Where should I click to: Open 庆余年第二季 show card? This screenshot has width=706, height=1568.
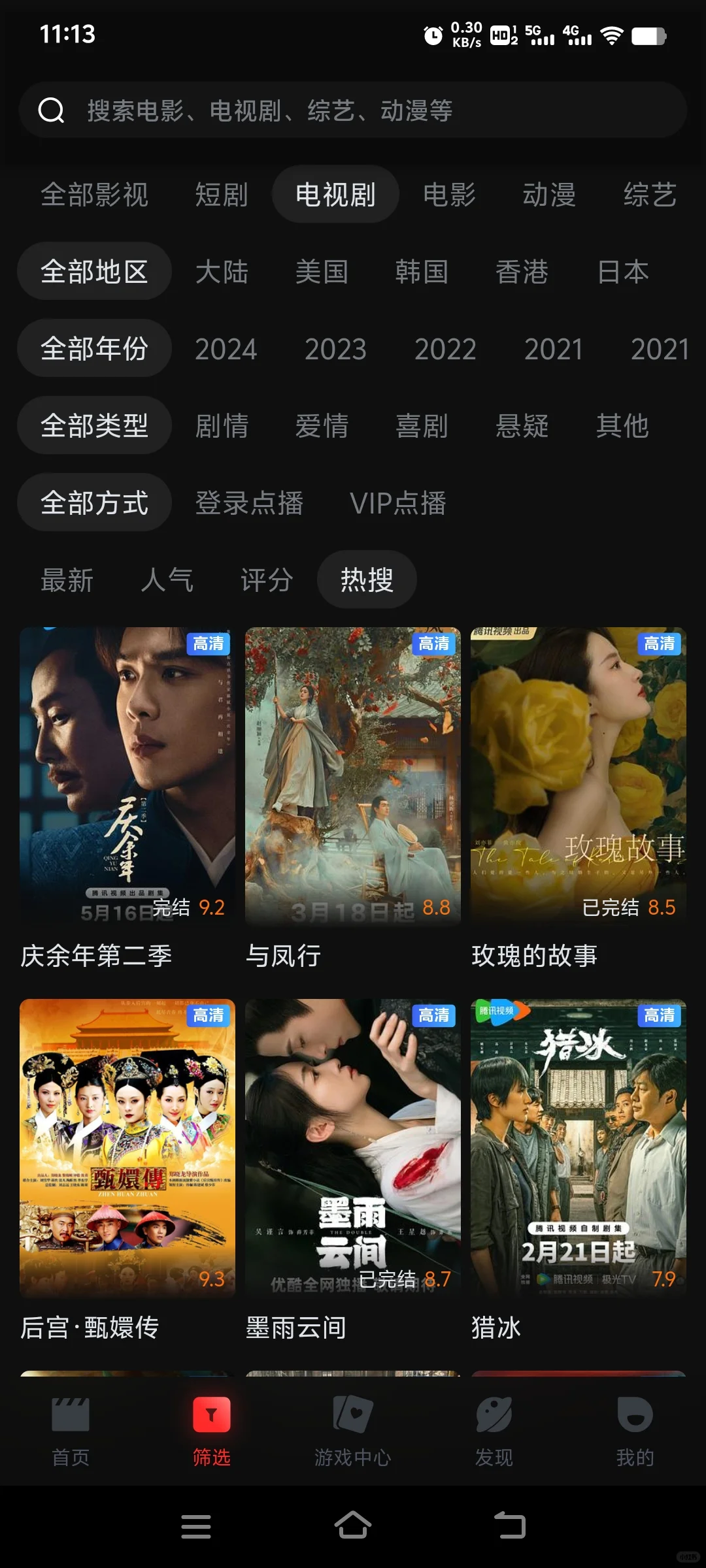[127, 776]
